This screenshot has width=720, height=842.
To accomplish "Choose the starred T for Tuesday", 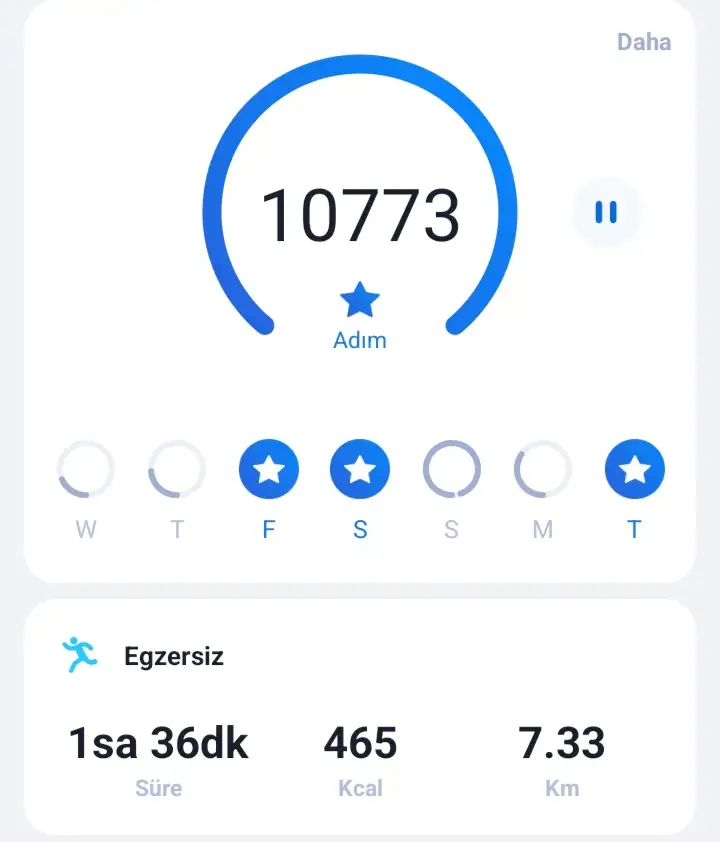I will click(x=634, y=469).
